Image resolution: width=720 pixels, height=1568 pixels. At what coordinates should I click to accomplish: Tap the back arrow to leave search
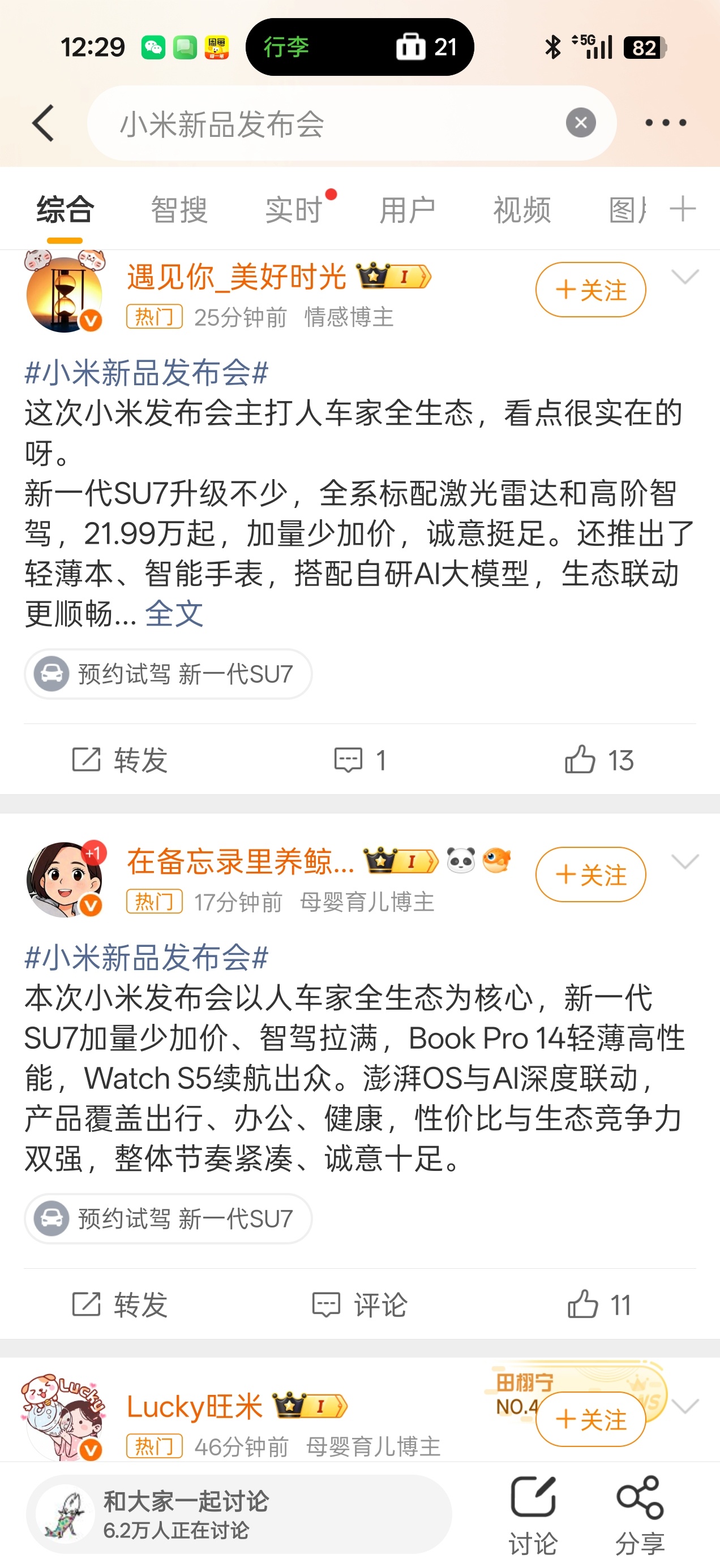[x=42, y=122]
